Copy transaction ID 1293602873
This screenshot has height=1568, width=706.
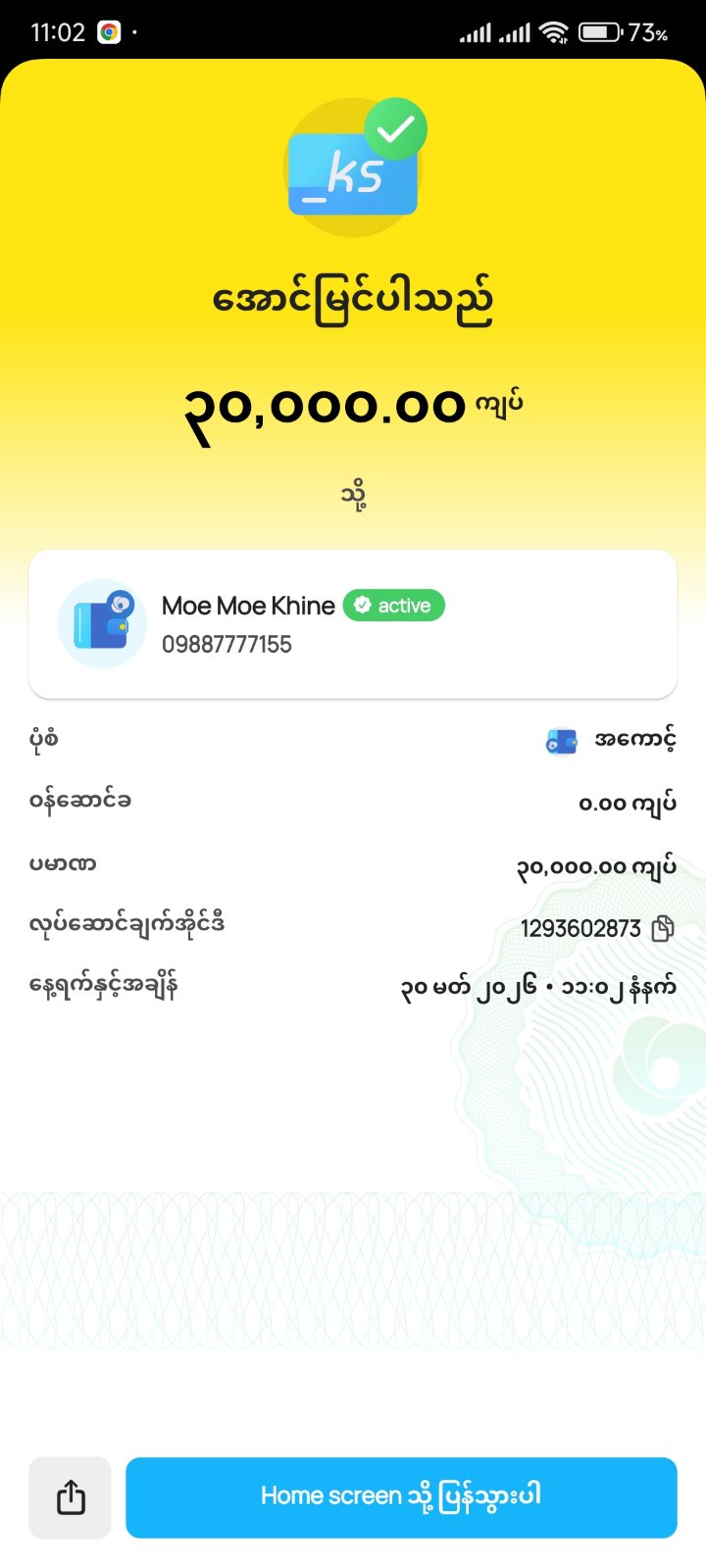663,928
